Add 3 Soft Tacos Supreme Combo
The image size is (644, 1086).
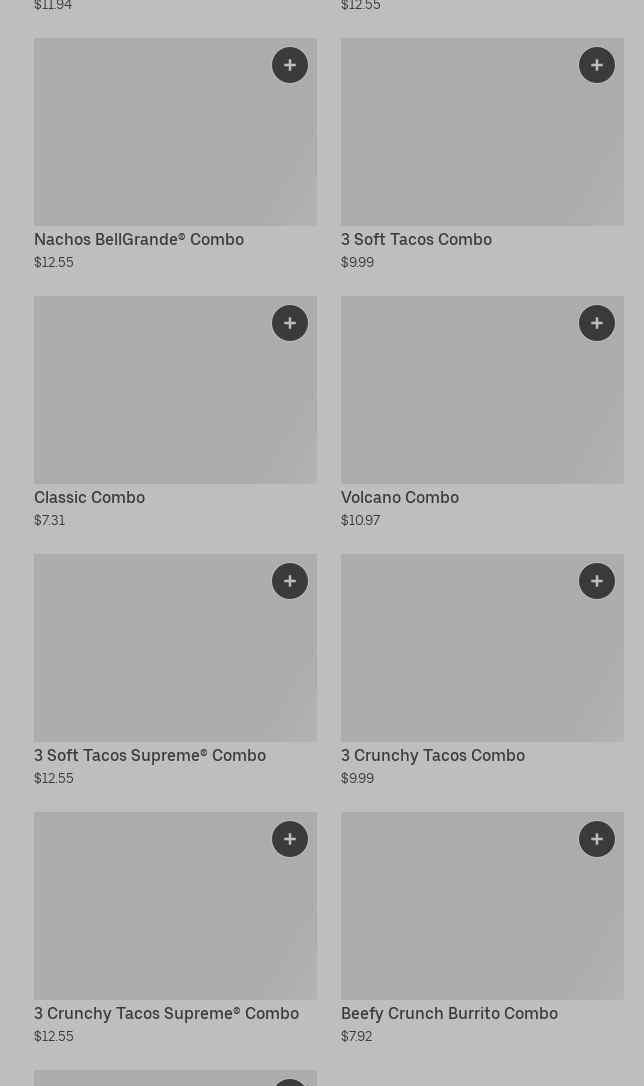pos(289,581)
